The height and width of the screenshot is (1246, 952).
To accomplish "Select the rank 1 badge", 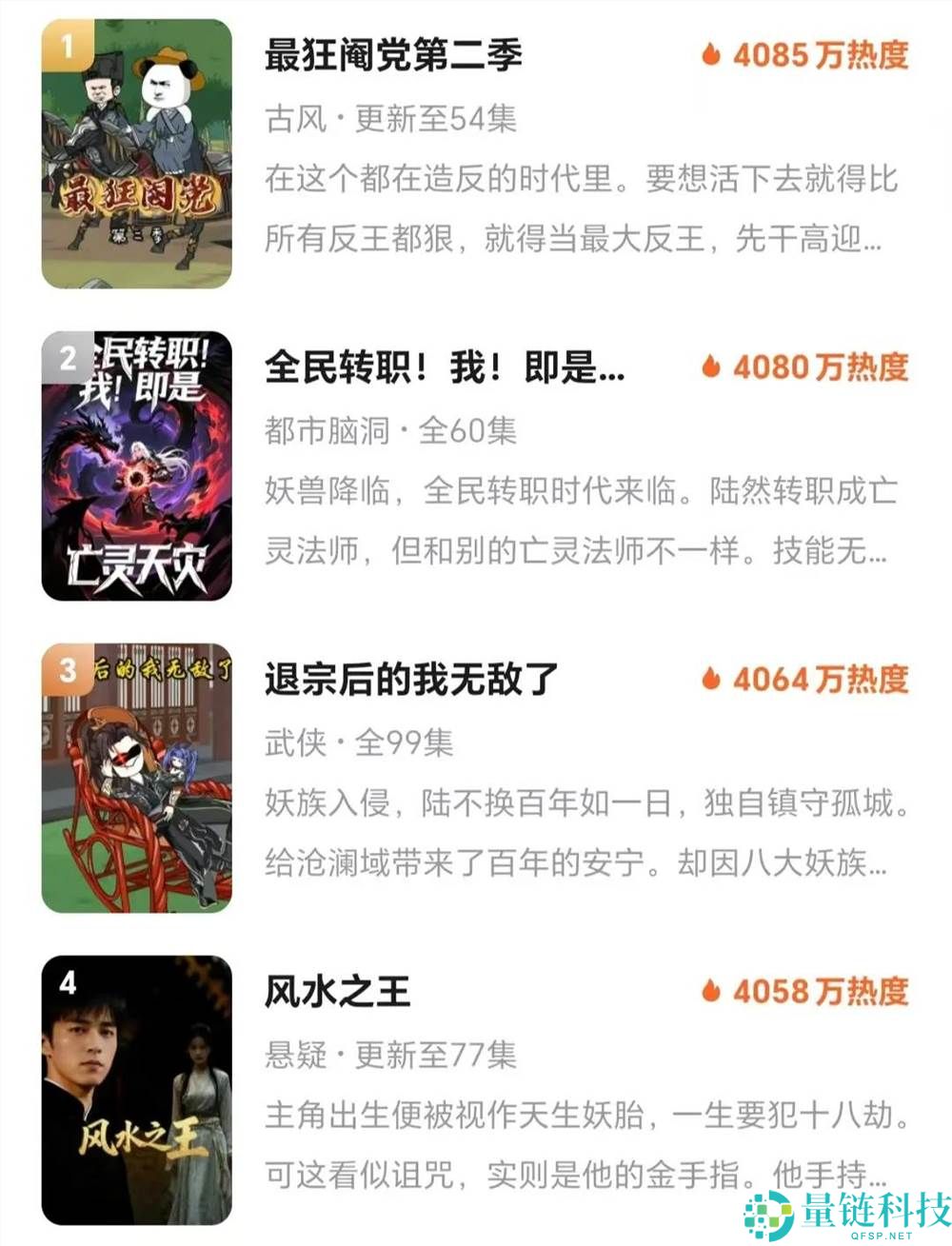I will click(x=65, y=46).
